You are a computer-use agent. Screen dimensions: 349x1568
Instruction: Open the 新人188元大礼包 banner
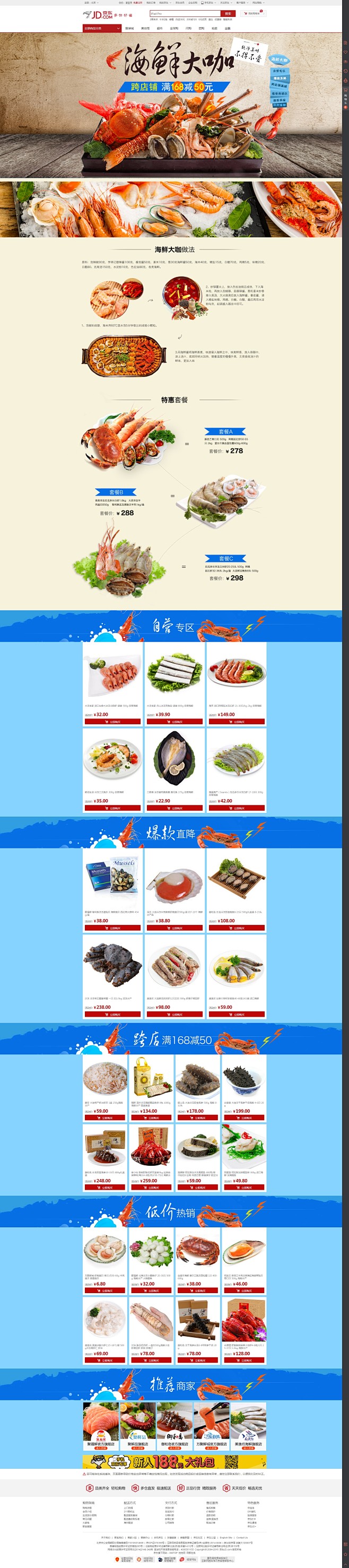coord(174,1461)
